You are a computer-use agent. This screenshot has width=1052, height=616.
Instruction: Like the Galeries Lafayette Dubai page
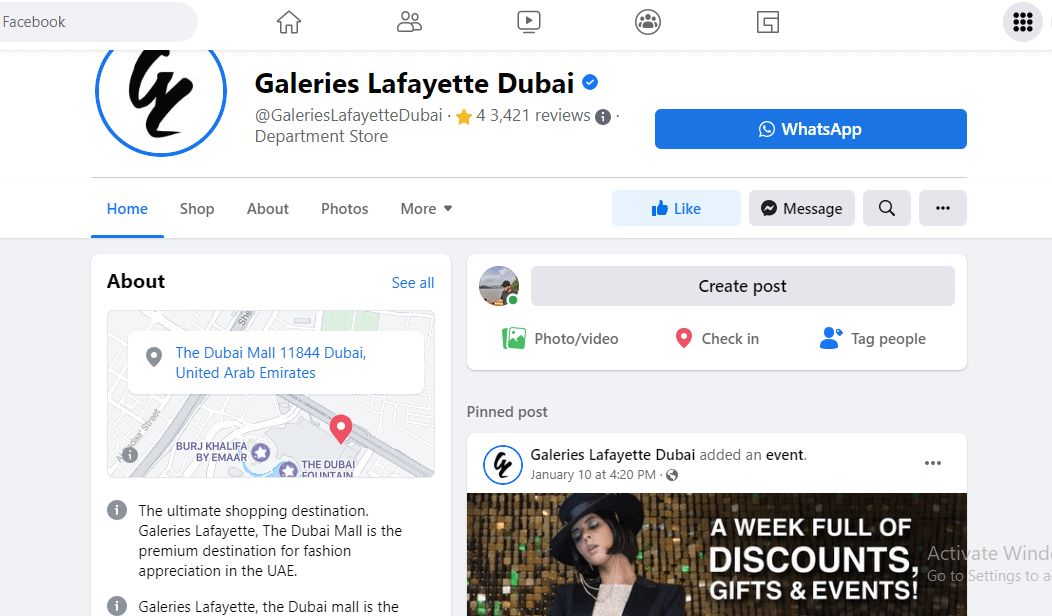tap(676, 208)
